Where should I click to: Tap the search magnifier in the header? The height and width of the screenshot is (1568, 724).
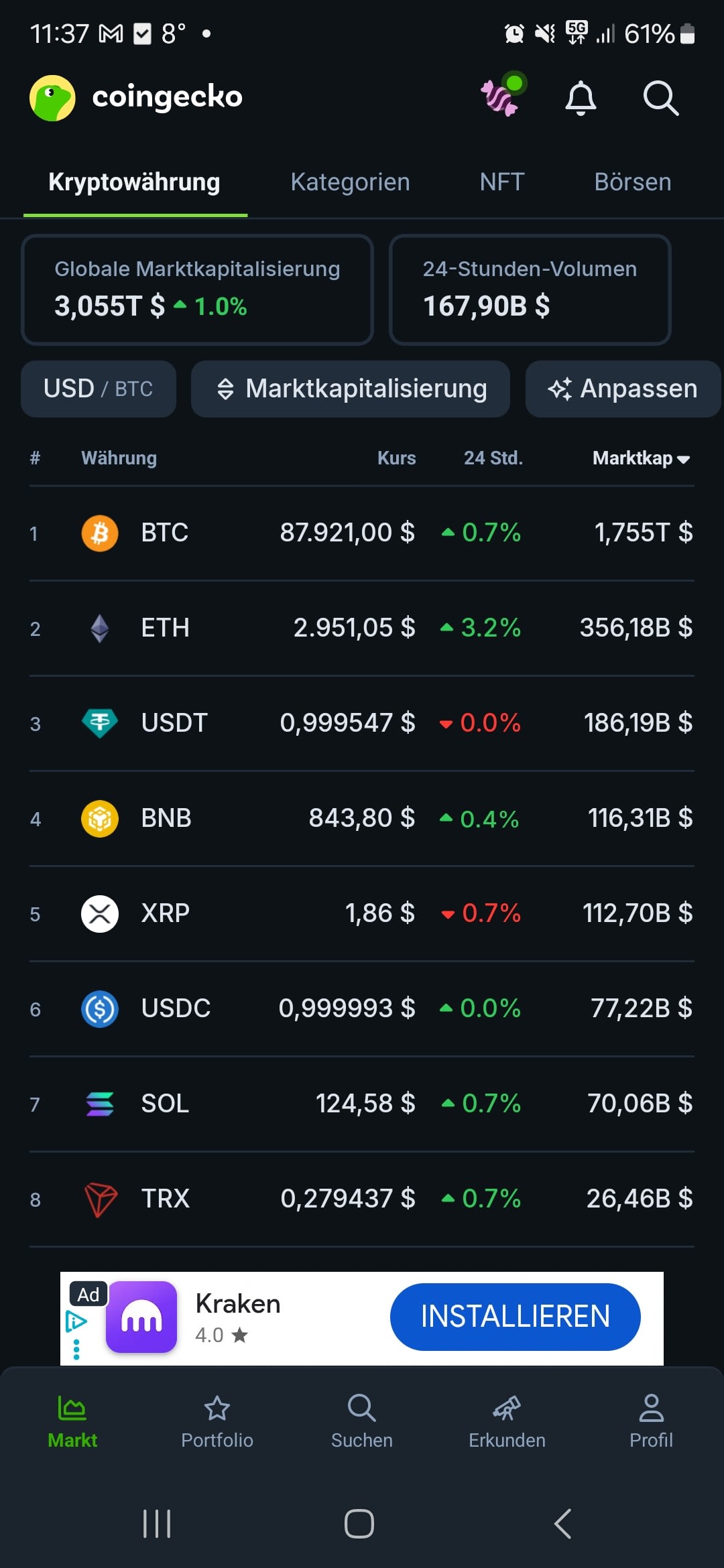click(660, 98)
